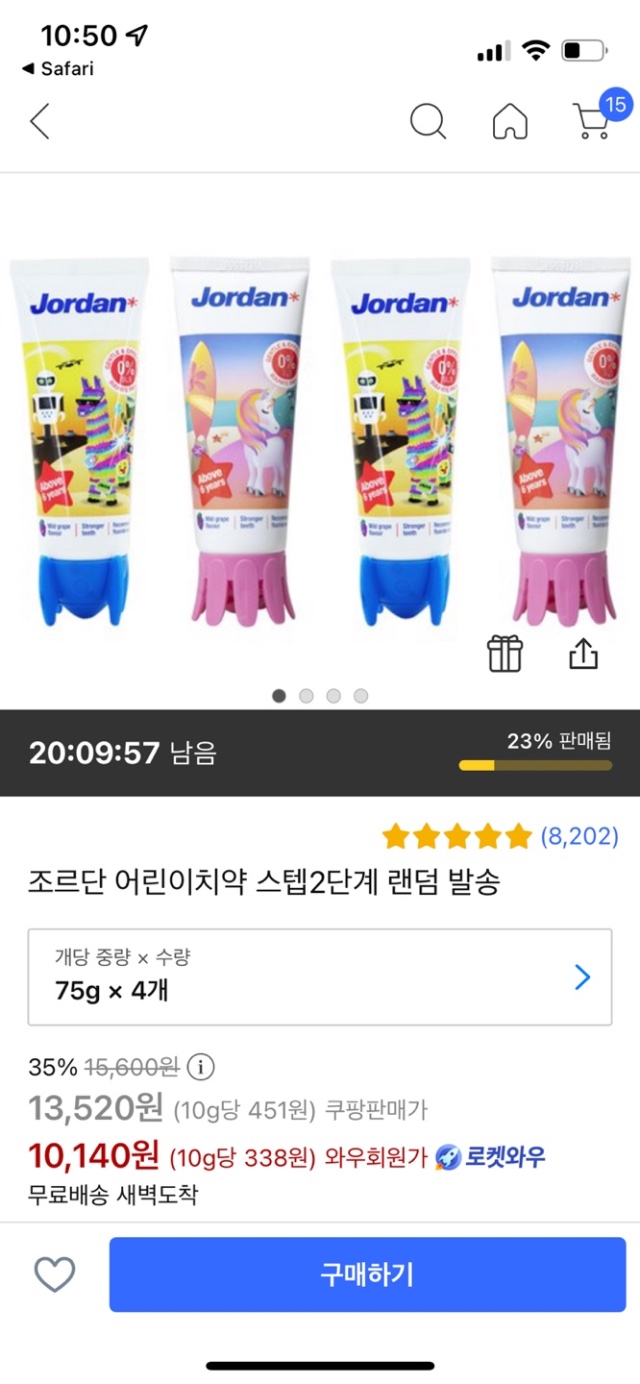Screen dimensions: 640x1384
Task: Go back to the previous page
Action: click(x=40, y=122)
